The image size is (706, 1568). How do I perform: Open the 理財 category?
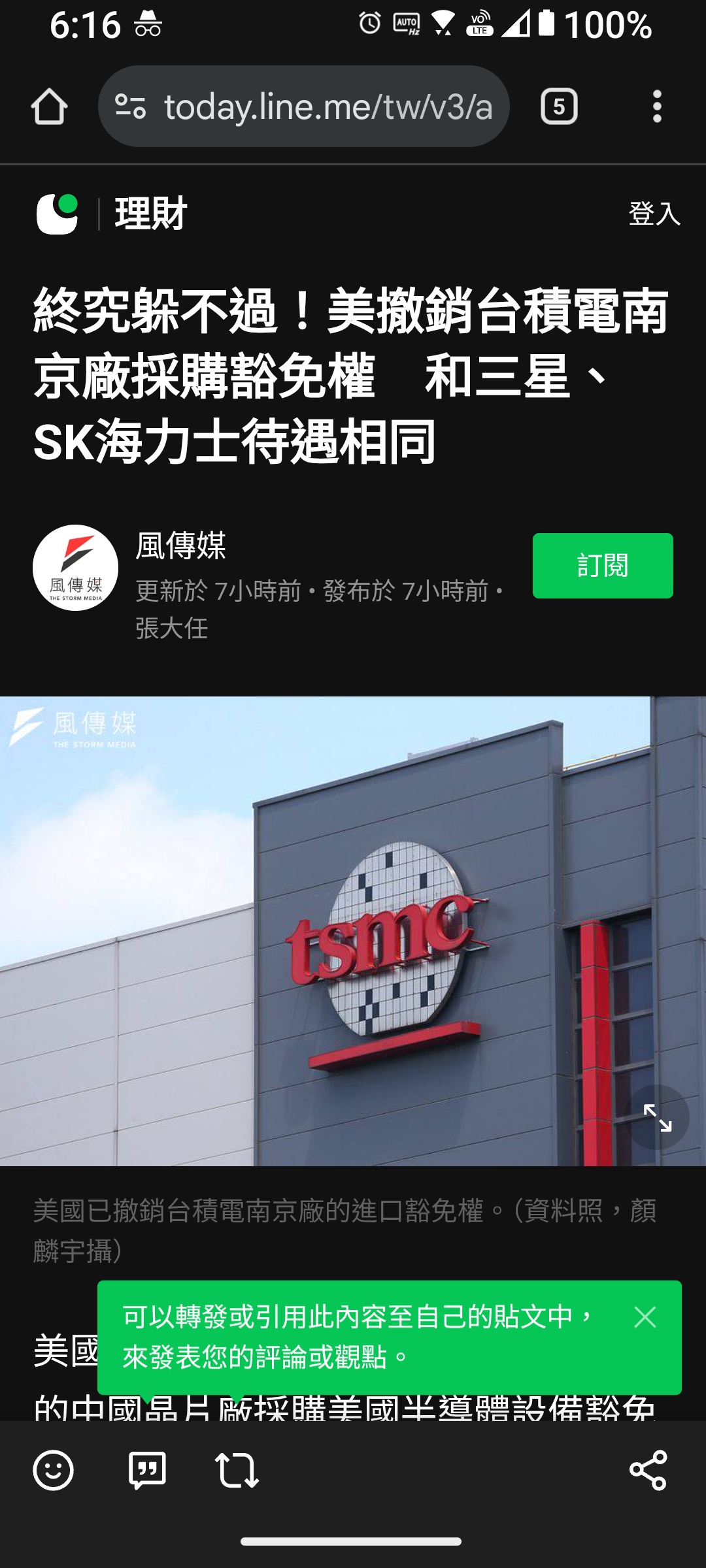tap(151, 214)
